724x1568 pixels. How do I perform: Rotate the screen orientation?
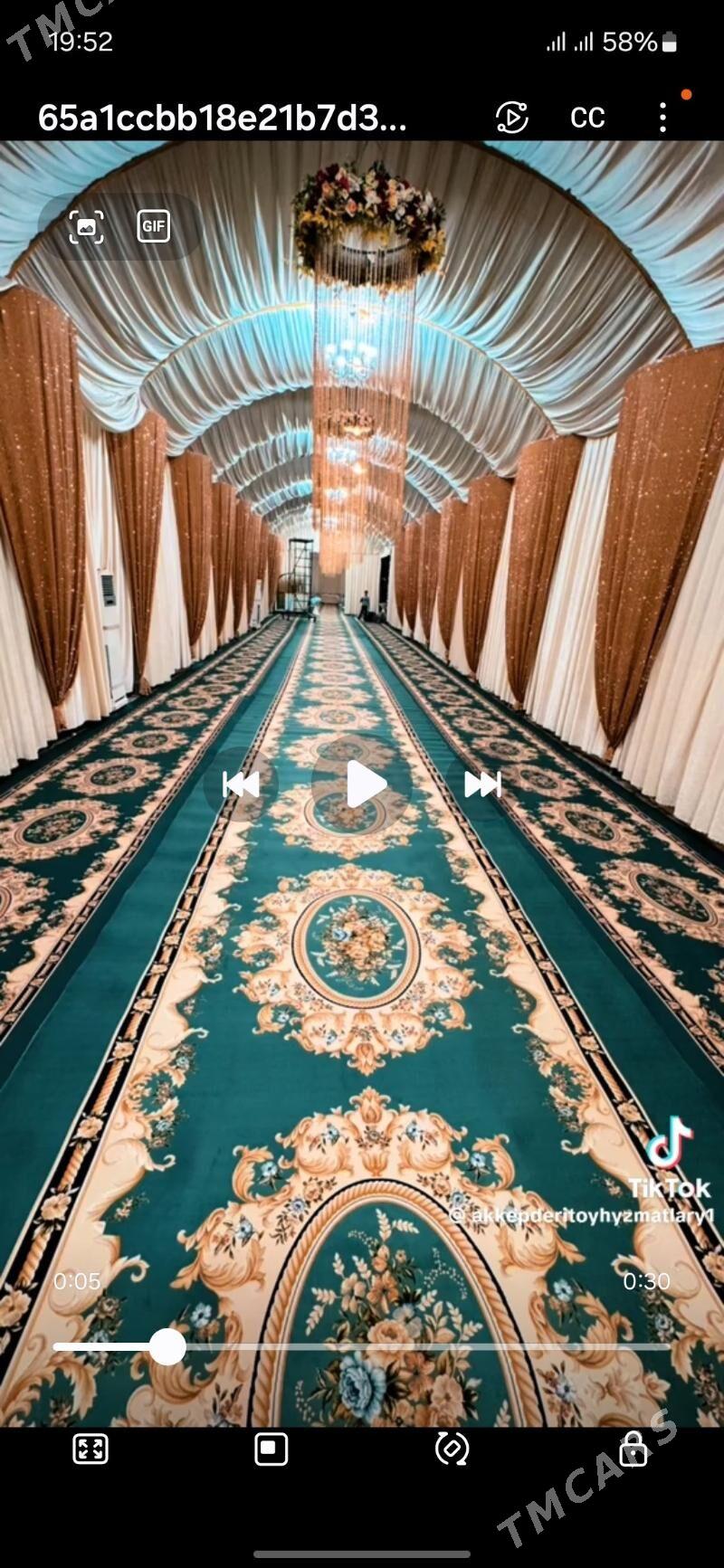pos(452,1449)
